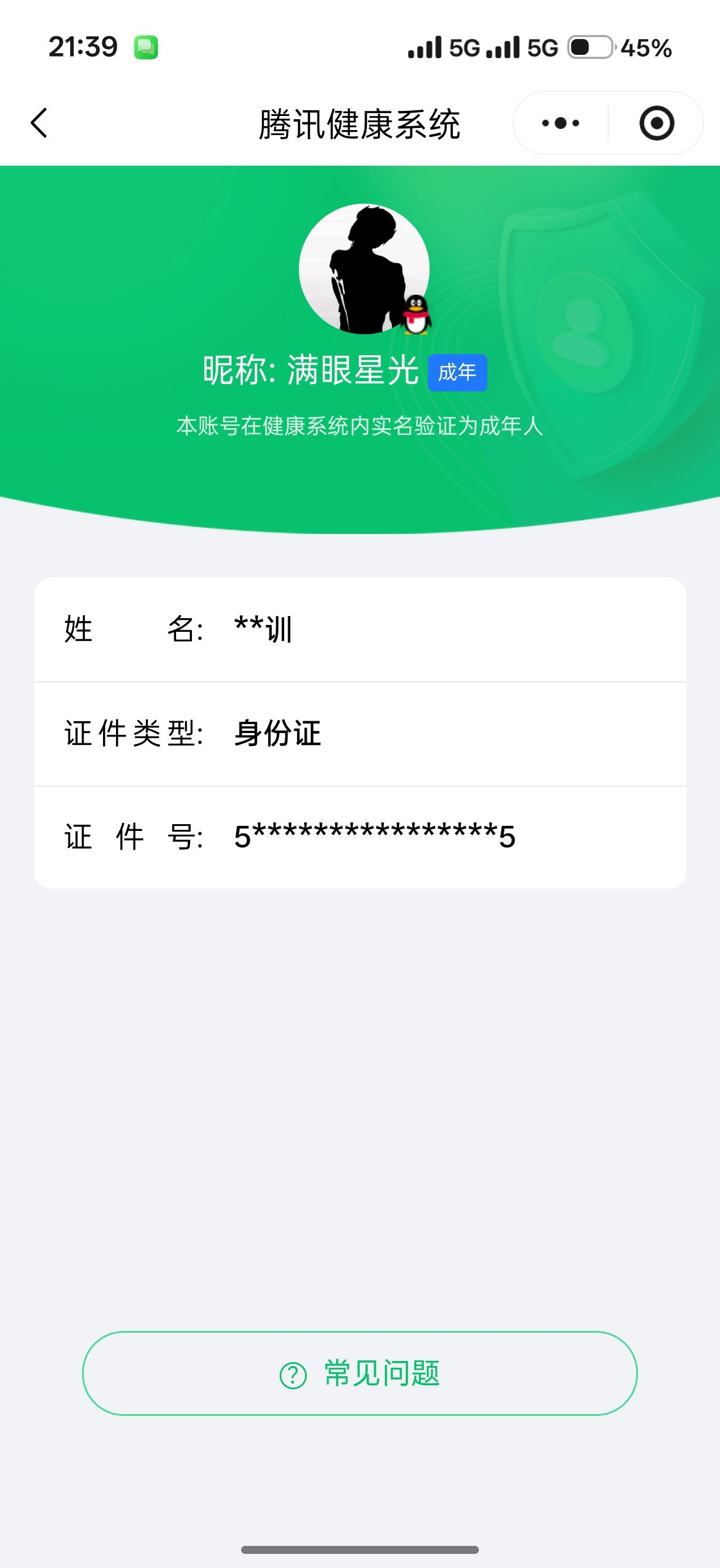Expand the 证件号 ID number row
Screen dimensions: 720x1568
[x=360, y=837]
